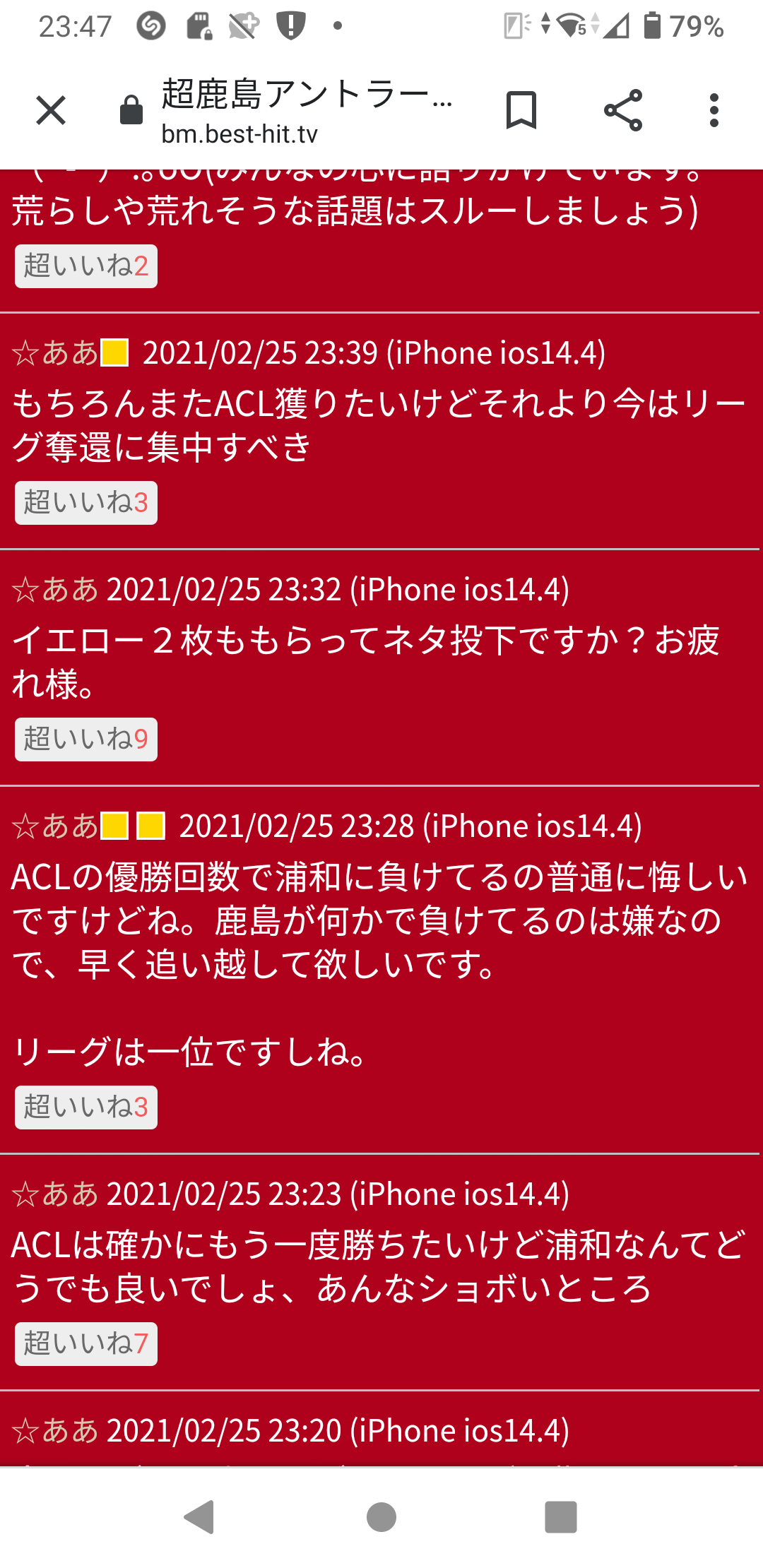The height and width of the screenshot is (1568, 763).
Task: Share this page
Action: (x=623, y=110)
